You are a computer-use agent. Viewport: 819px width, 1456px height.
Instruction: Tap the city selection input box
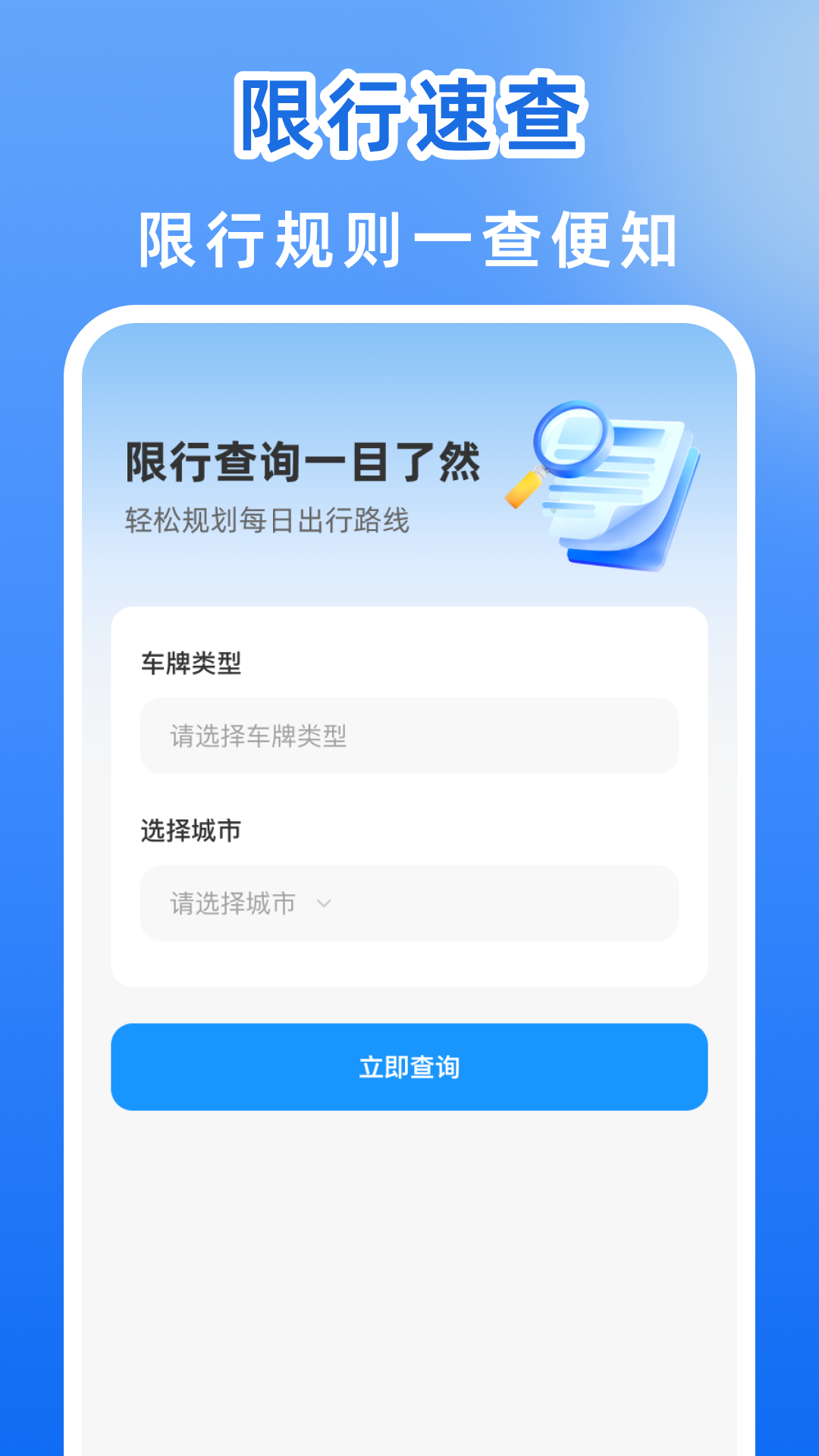(409, 902)
